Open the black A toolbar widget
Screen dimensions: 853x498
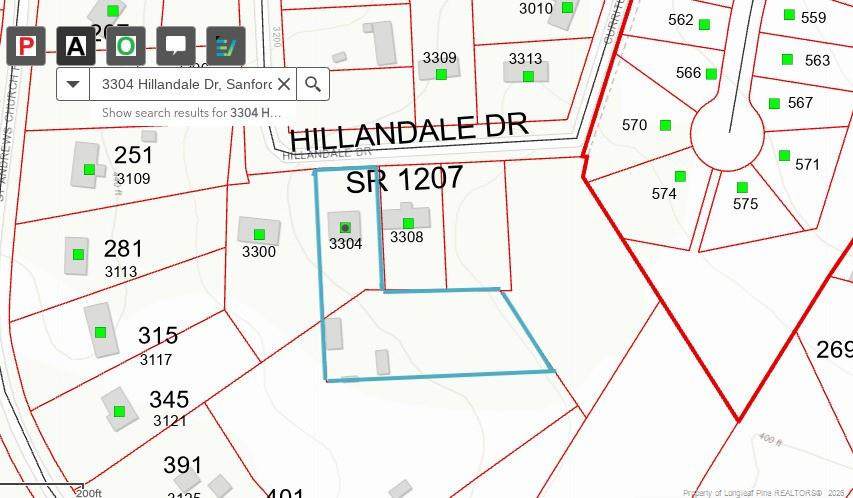(76, 46)
